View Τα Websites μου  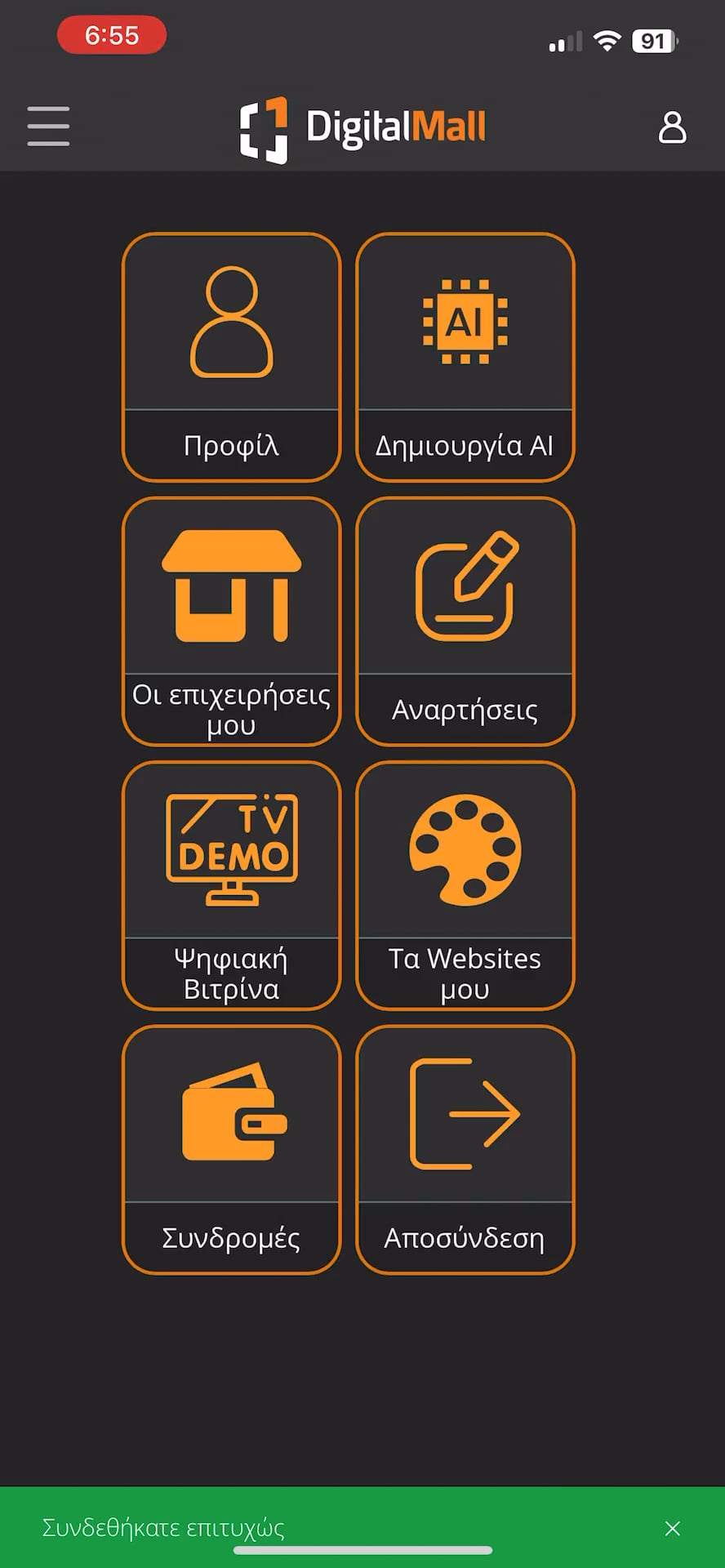point(465,886)
